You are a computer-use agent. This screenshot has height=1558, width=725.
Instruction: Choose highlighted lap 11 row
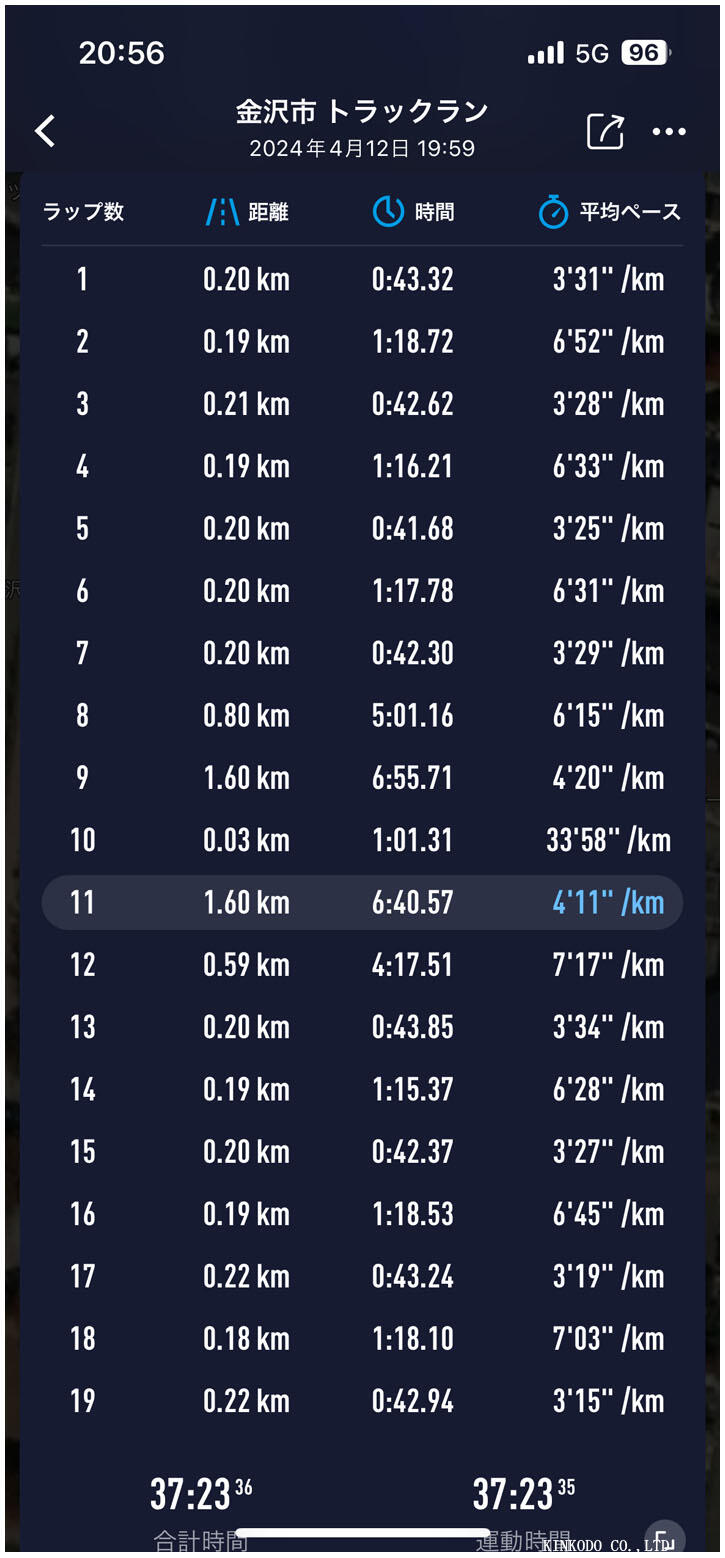tap(362, 903)
